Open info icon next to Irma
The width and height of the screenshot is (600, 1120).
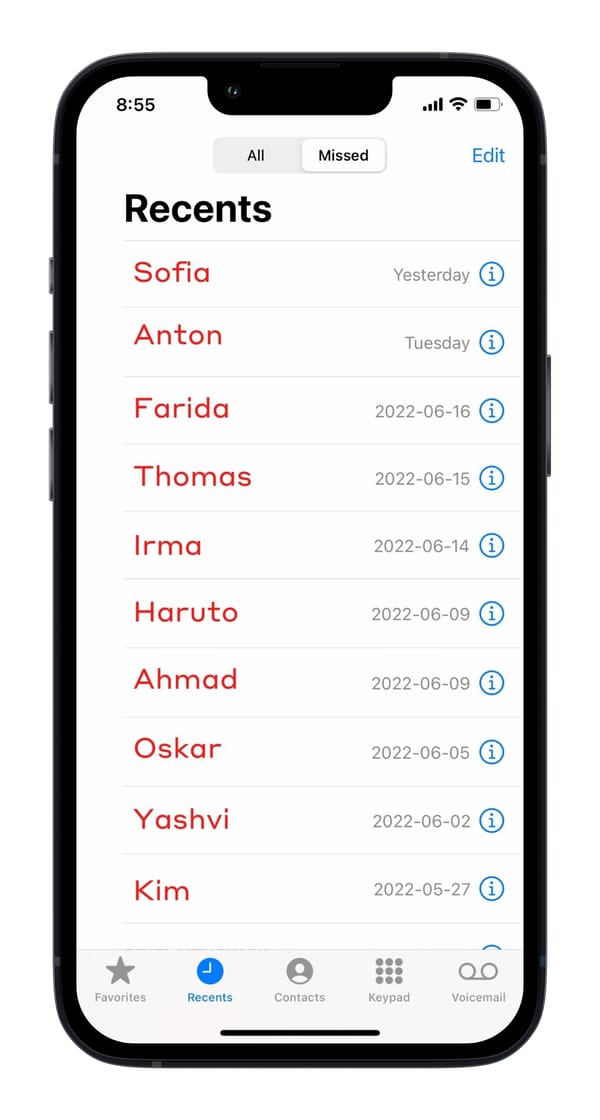[x=491, y=546]
